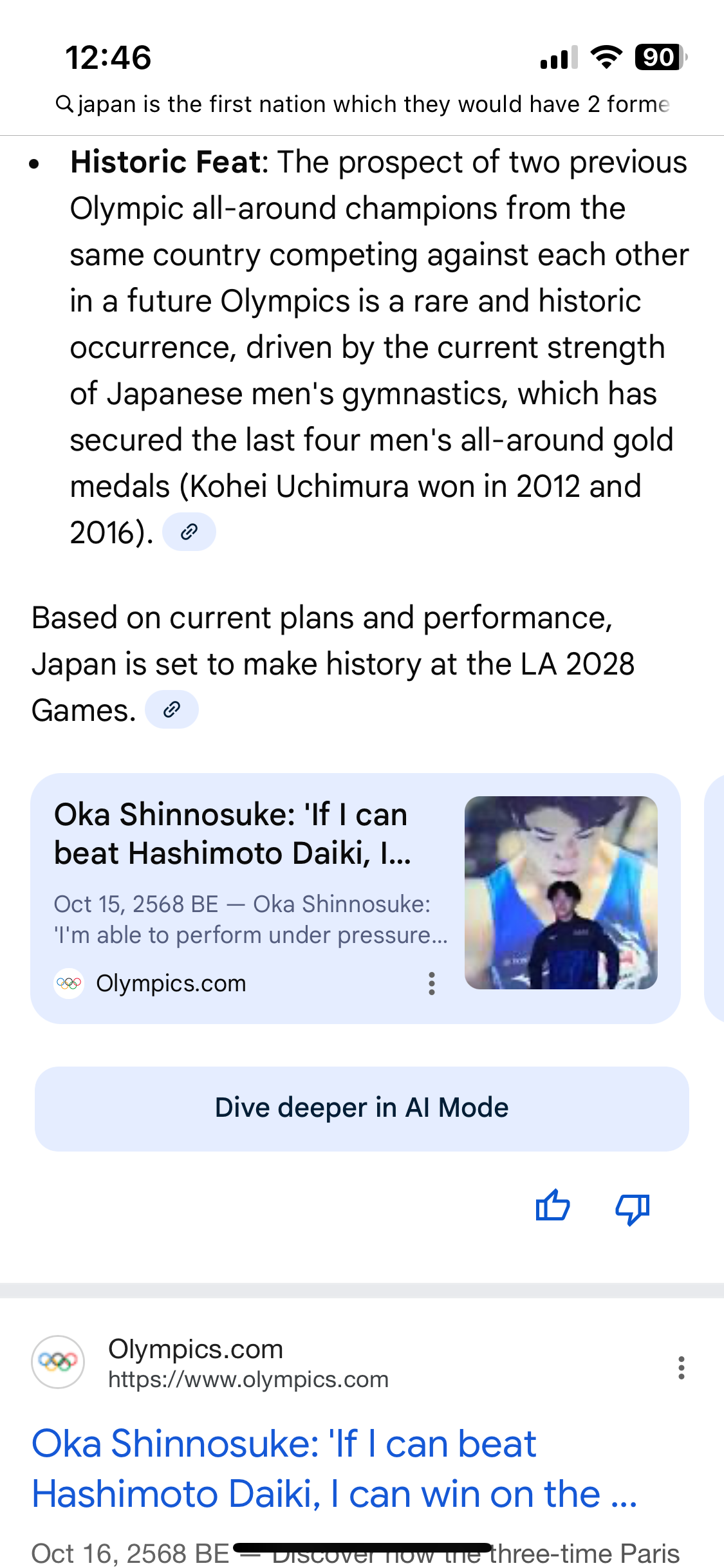724x1568 pixels.
Task: Give the AI overview a thumbs down
Action: pos(633,1208)
